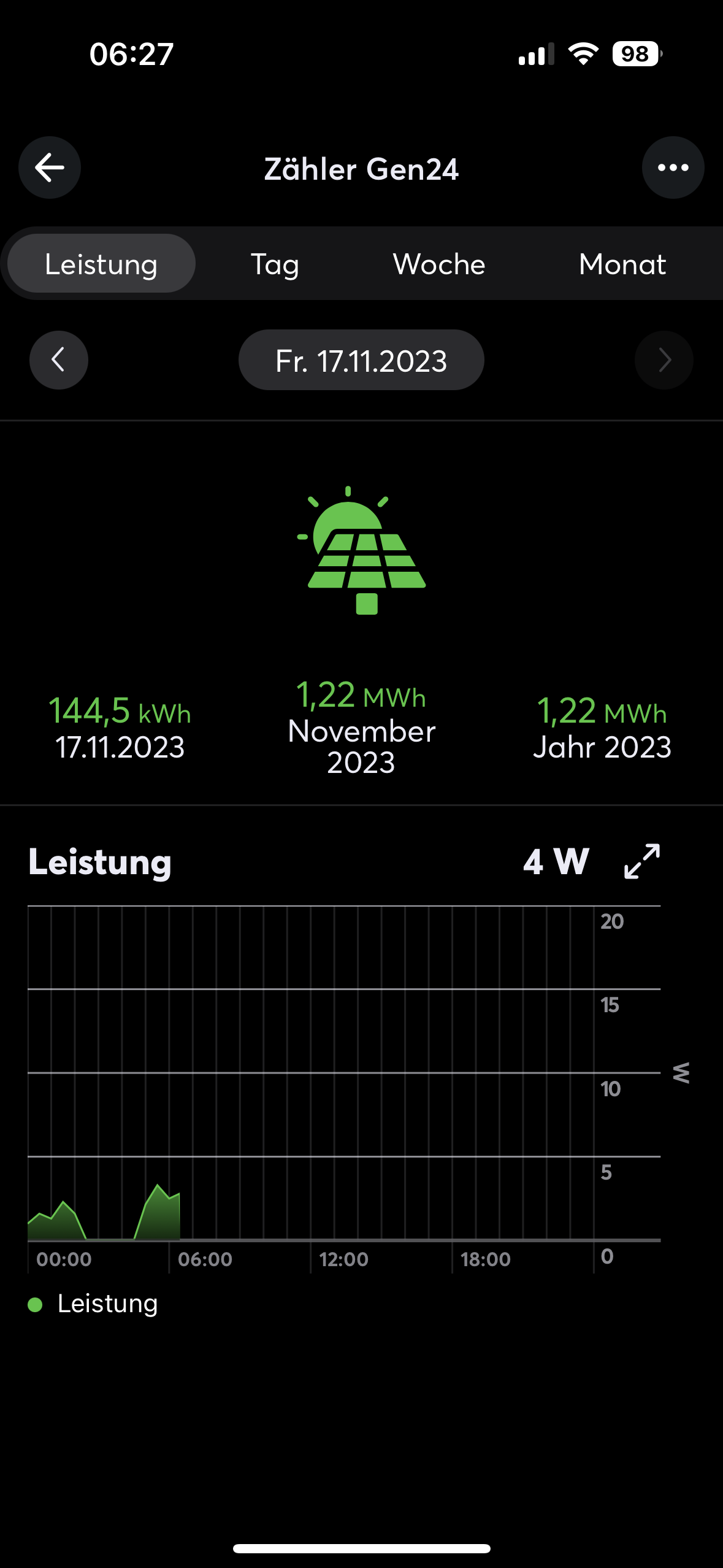Open date picker for Fr. 17.11.2023
Screen dimensions: 723x1568
[361, 360]
